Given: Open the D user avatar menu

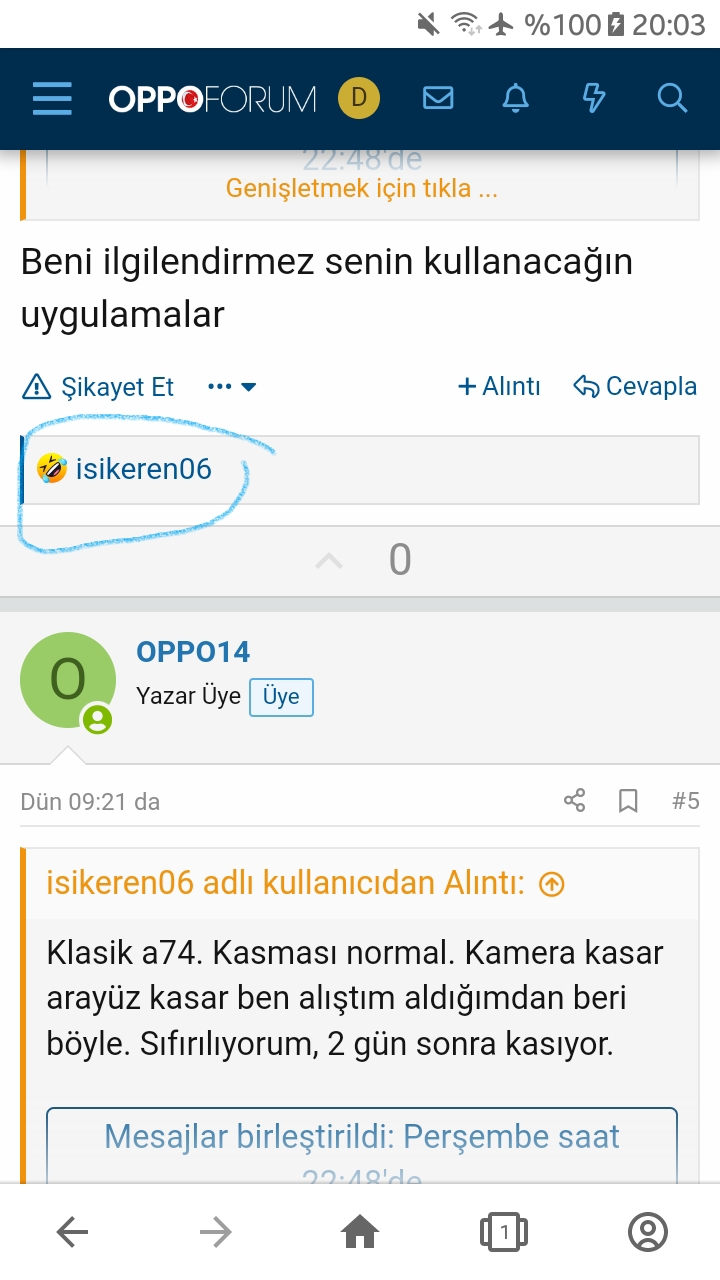Looking at the screenshot, I should (x=358, y=98).
